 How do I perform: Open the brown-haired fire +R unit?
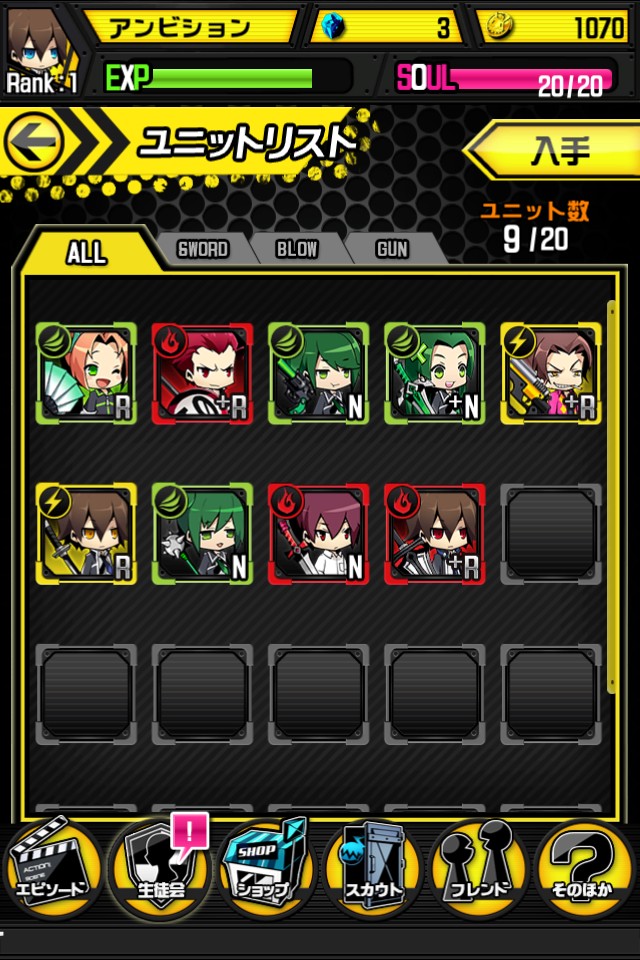pyautogui.click(x=434, y=534)
